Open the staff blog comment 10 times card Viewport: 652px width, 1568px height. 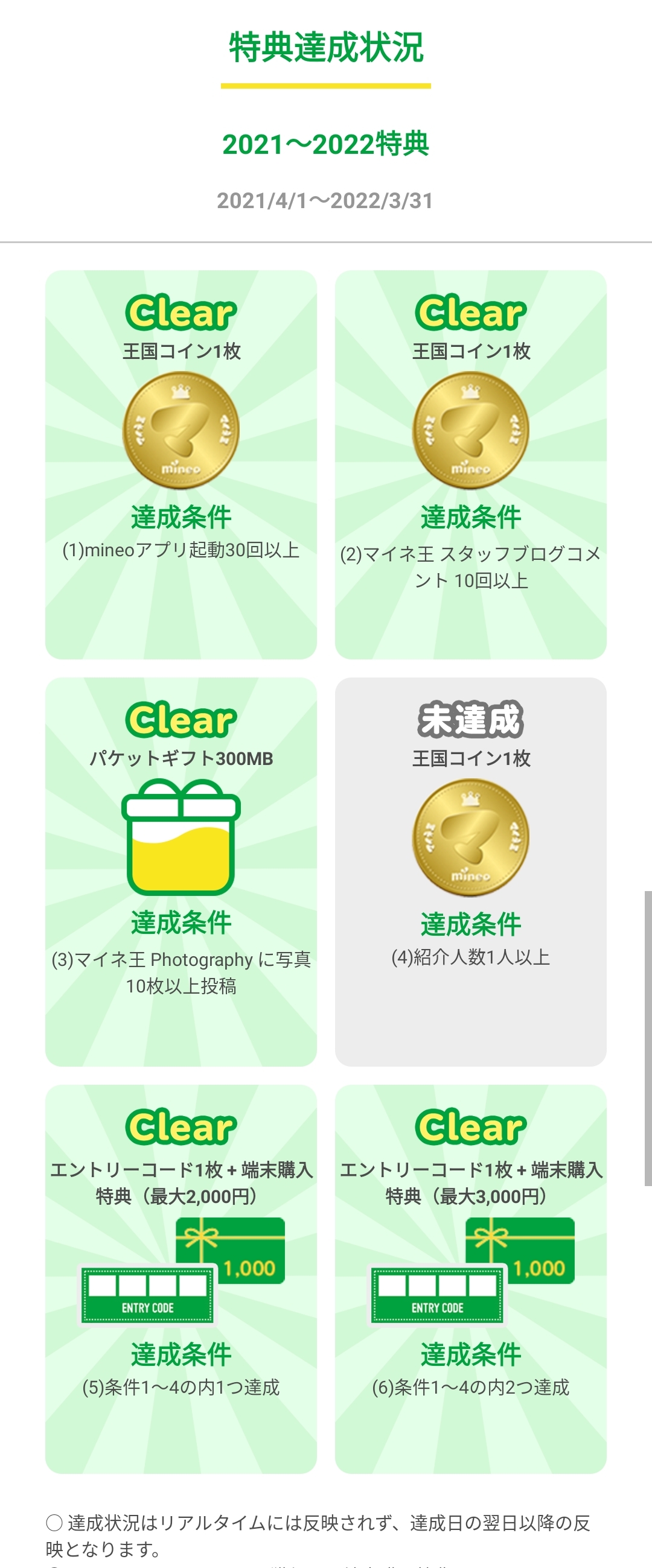470,465
